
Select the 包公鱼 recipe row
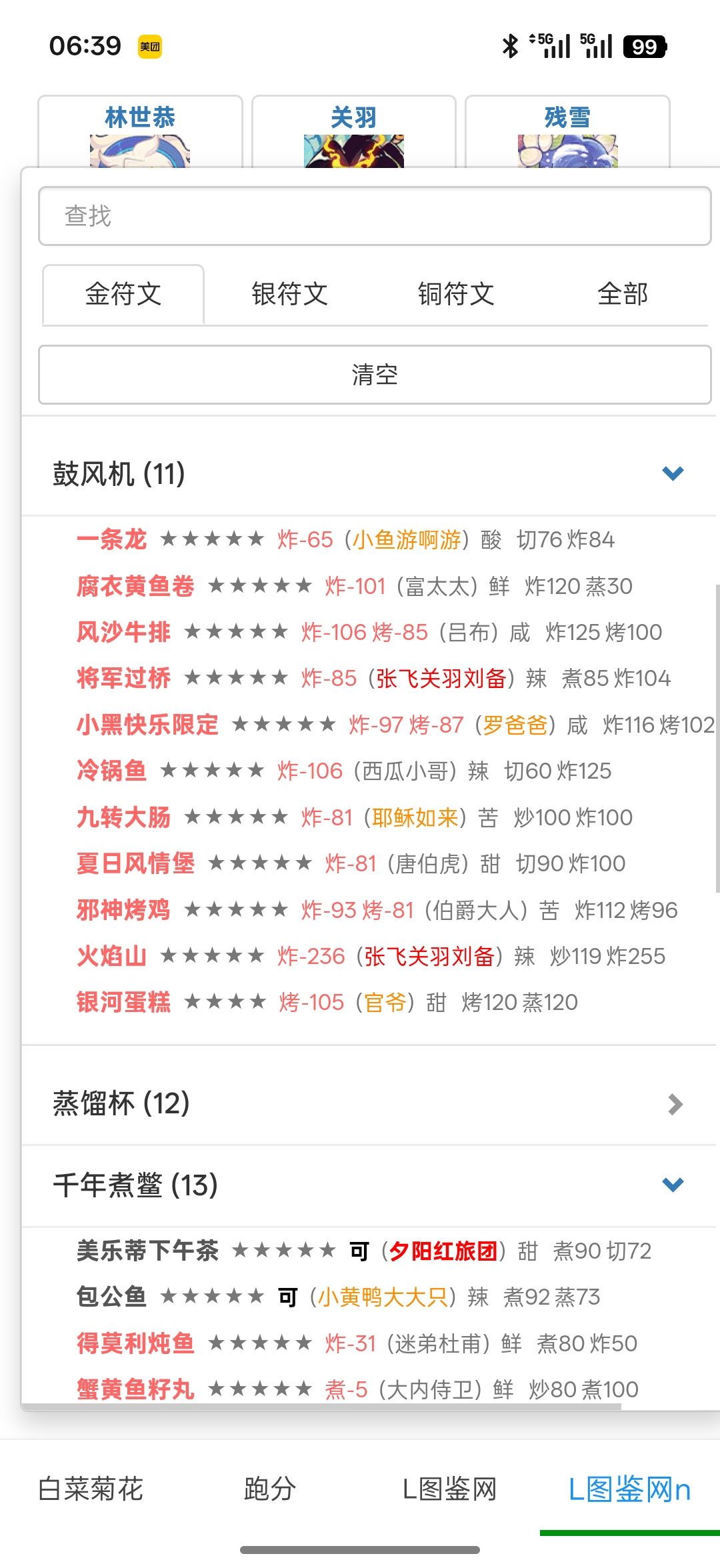[x=338, y=1297]
